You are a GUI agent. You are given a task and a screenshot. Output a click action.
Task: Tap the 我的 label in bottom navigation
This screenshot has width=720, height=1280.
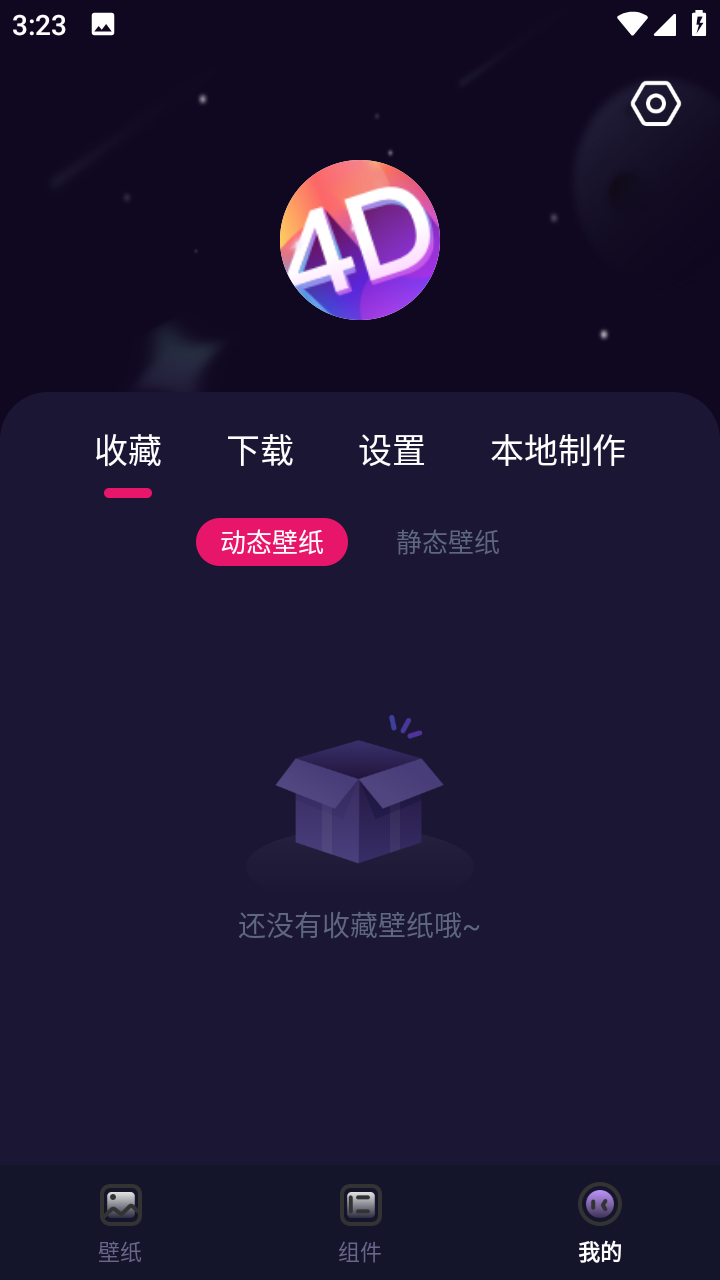(599, 1251)
